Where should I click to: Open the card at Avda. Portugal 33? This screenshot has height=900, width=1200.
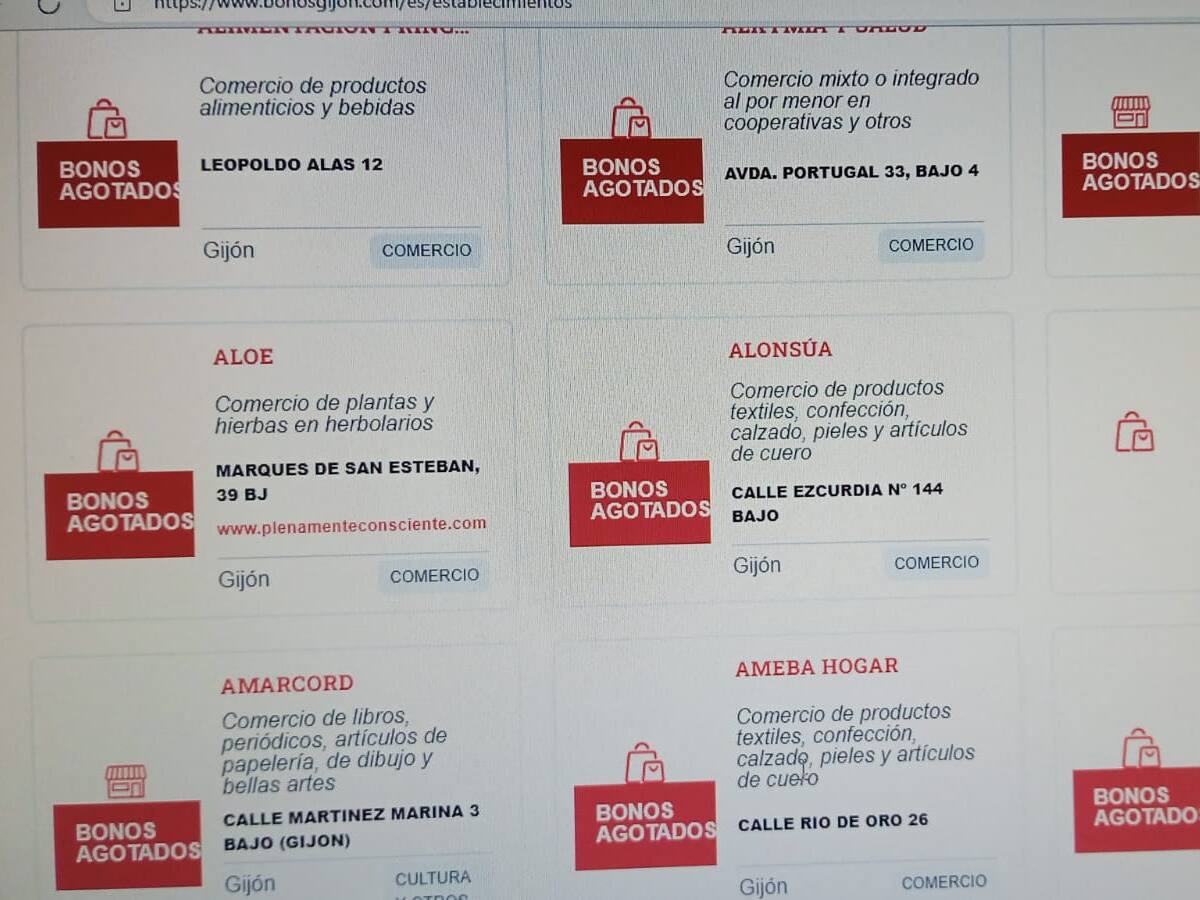(x=851, y=172)
